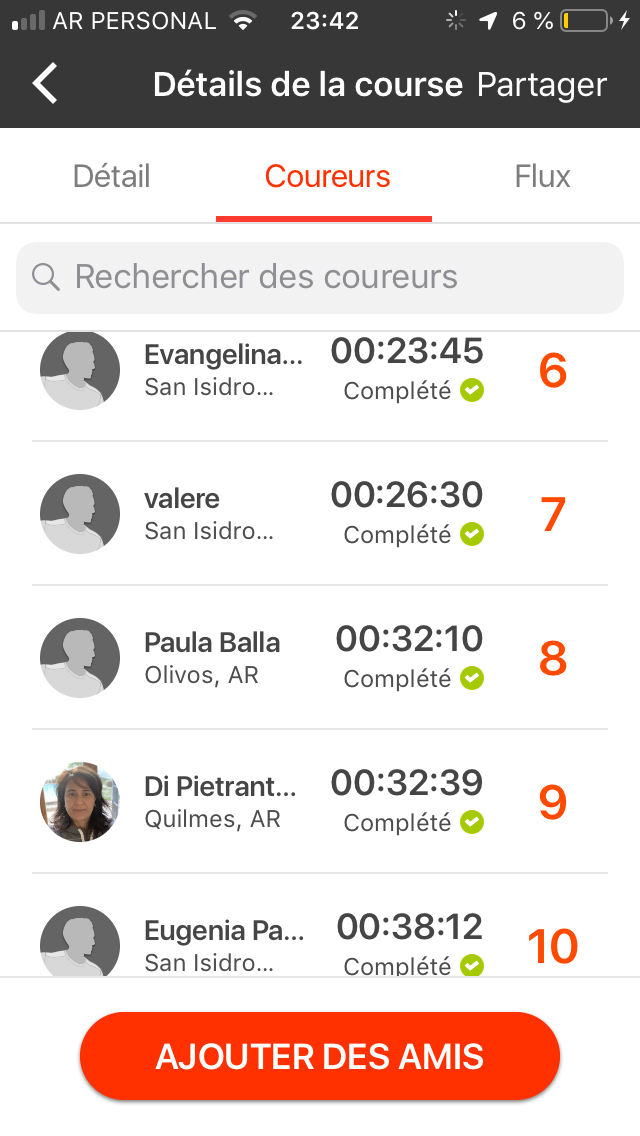Viewport: 640px width, 1136px height.
Task: Tap Partager to share the race
Action: 541,85
